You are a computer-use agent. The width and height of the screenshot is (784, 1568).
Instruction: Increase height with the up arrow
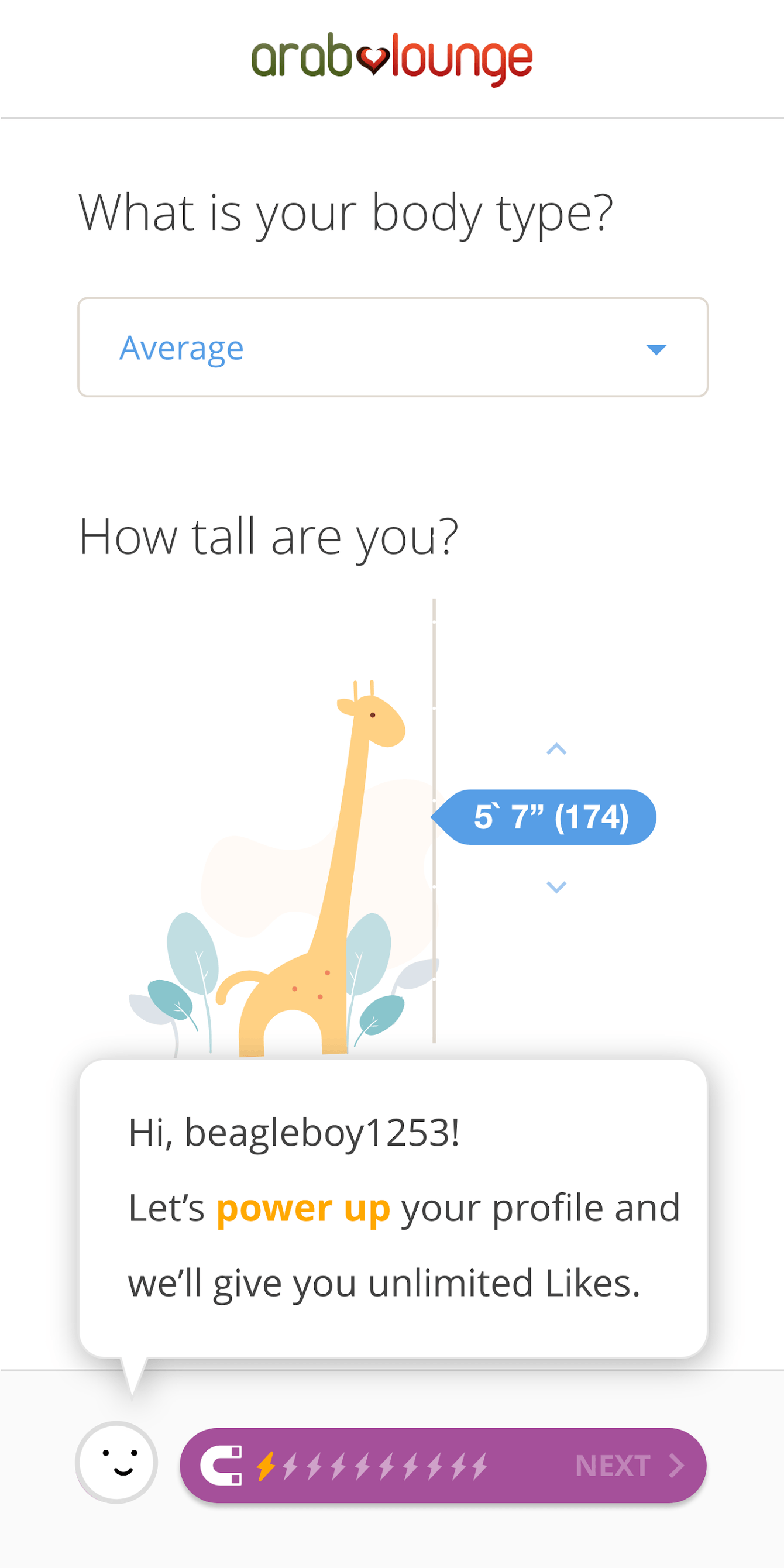[556, 749]
